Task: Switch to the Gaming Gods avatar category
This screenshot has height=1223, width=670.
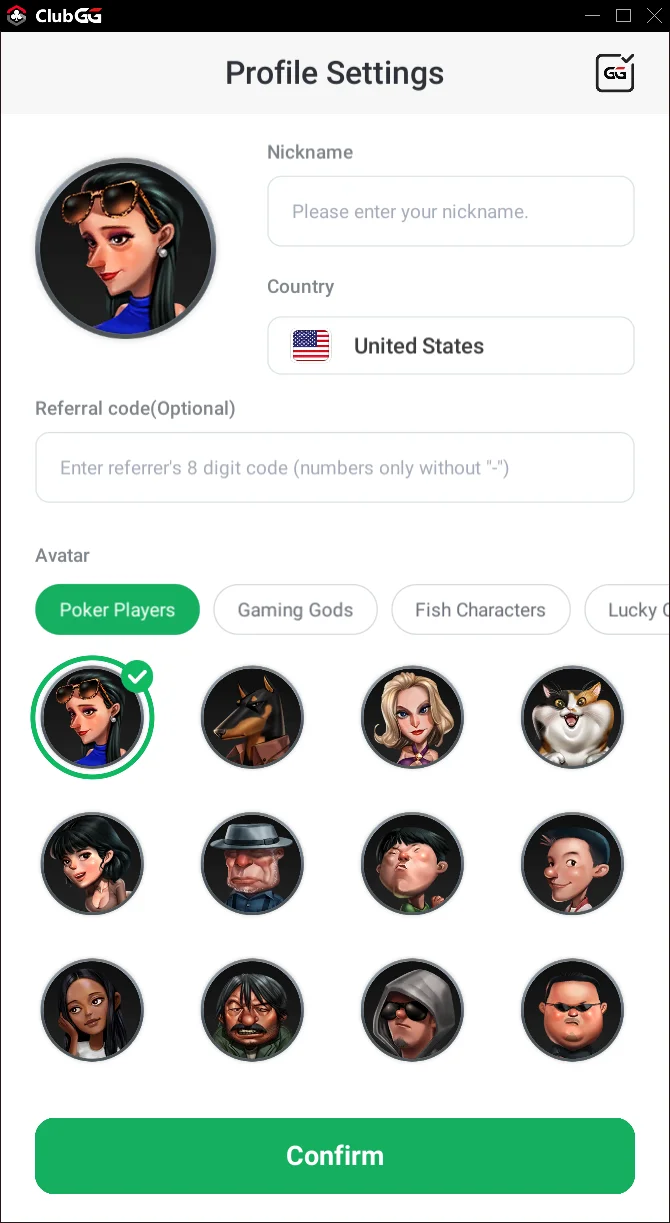Action: click(295, 610)
